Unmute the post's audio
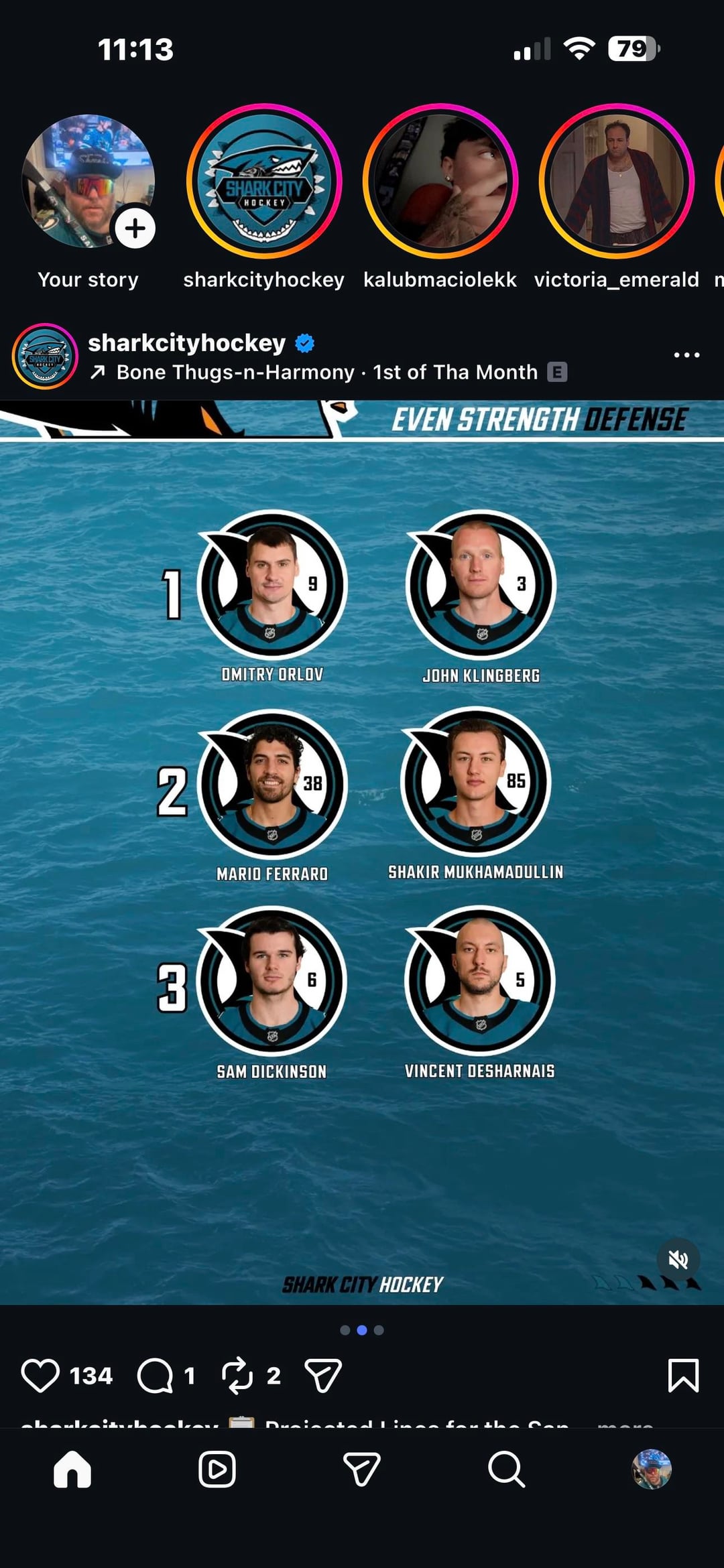This screenshot has height=1568, width=724. [678, 1260]
